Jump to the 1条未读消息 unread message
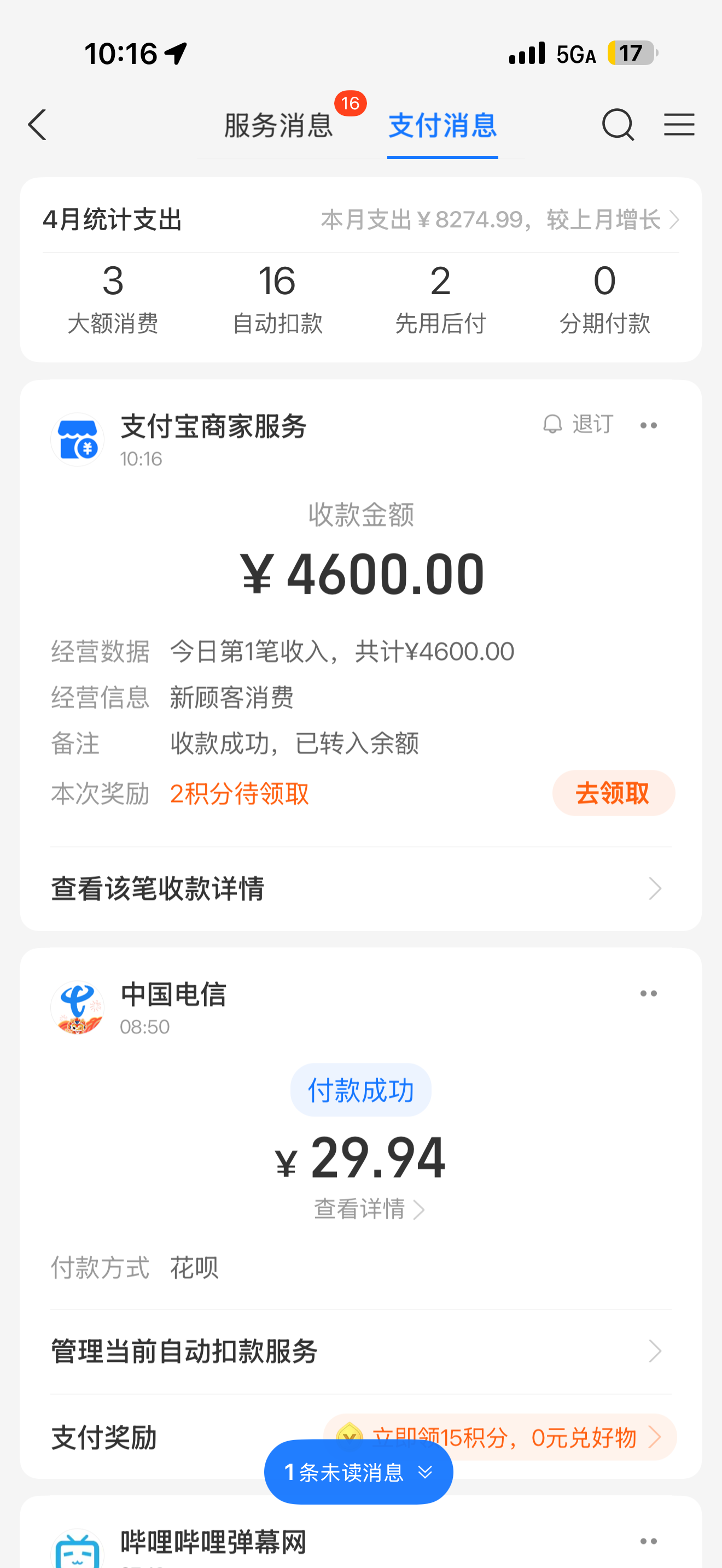 [359, 1472]
